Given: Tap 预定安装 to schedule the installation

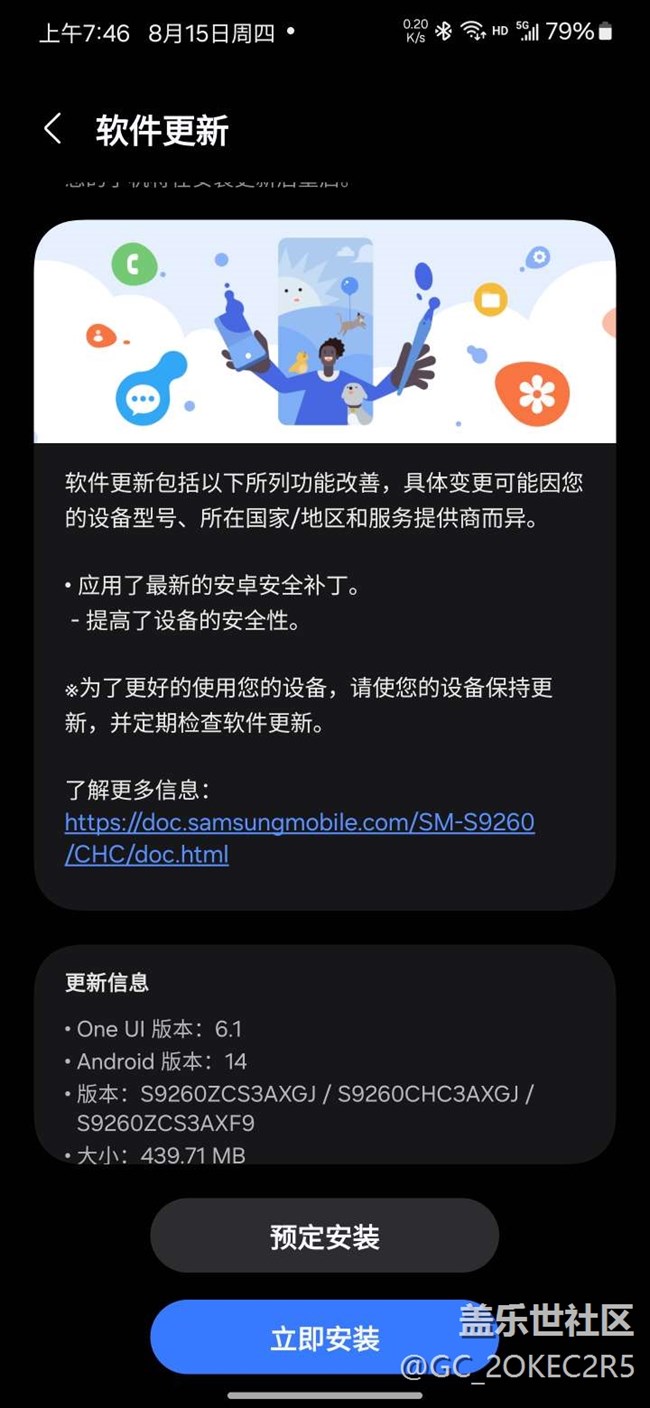Looking at the screenshot, I should coord(324,1237).
